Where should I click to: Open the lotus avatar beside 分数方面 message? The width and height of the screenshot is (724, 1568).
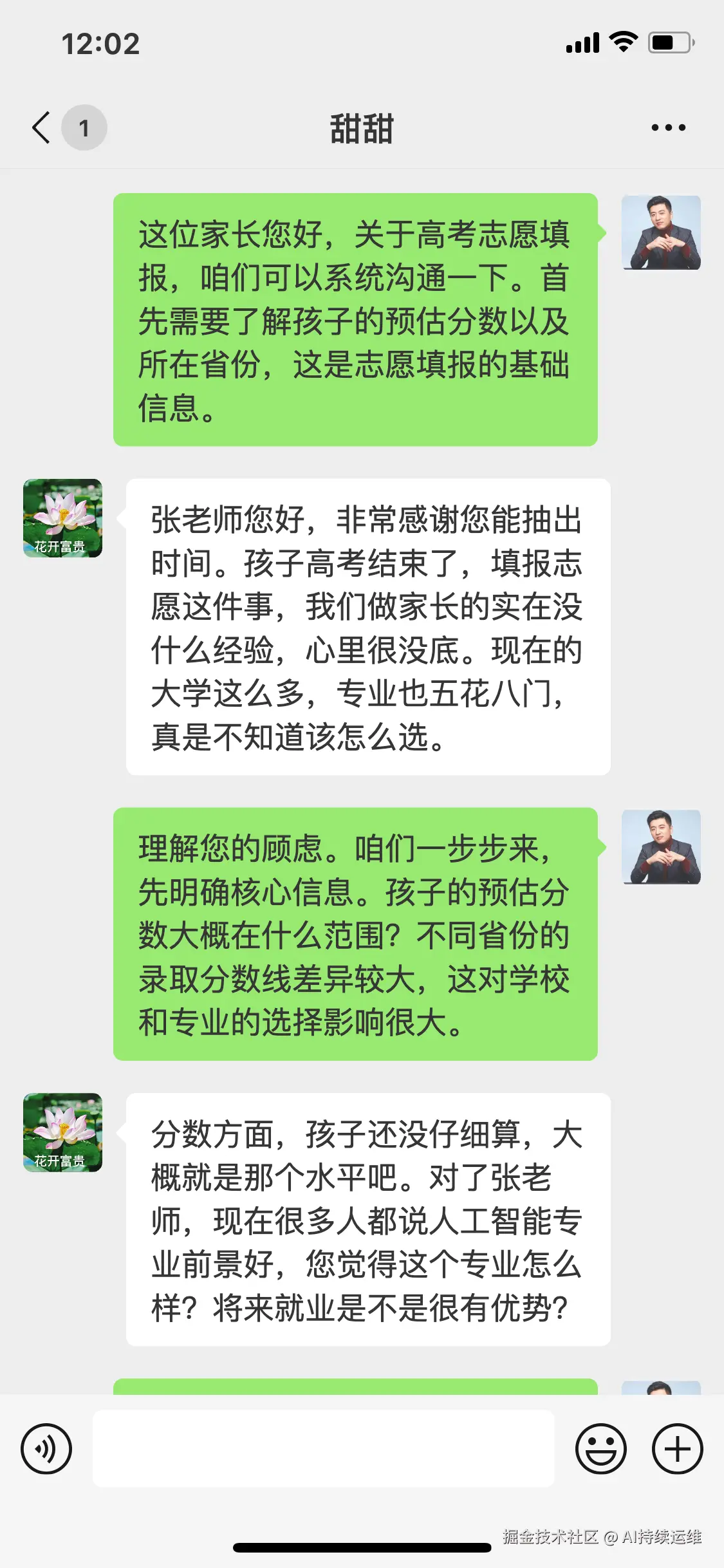(x=62, y=1132)
